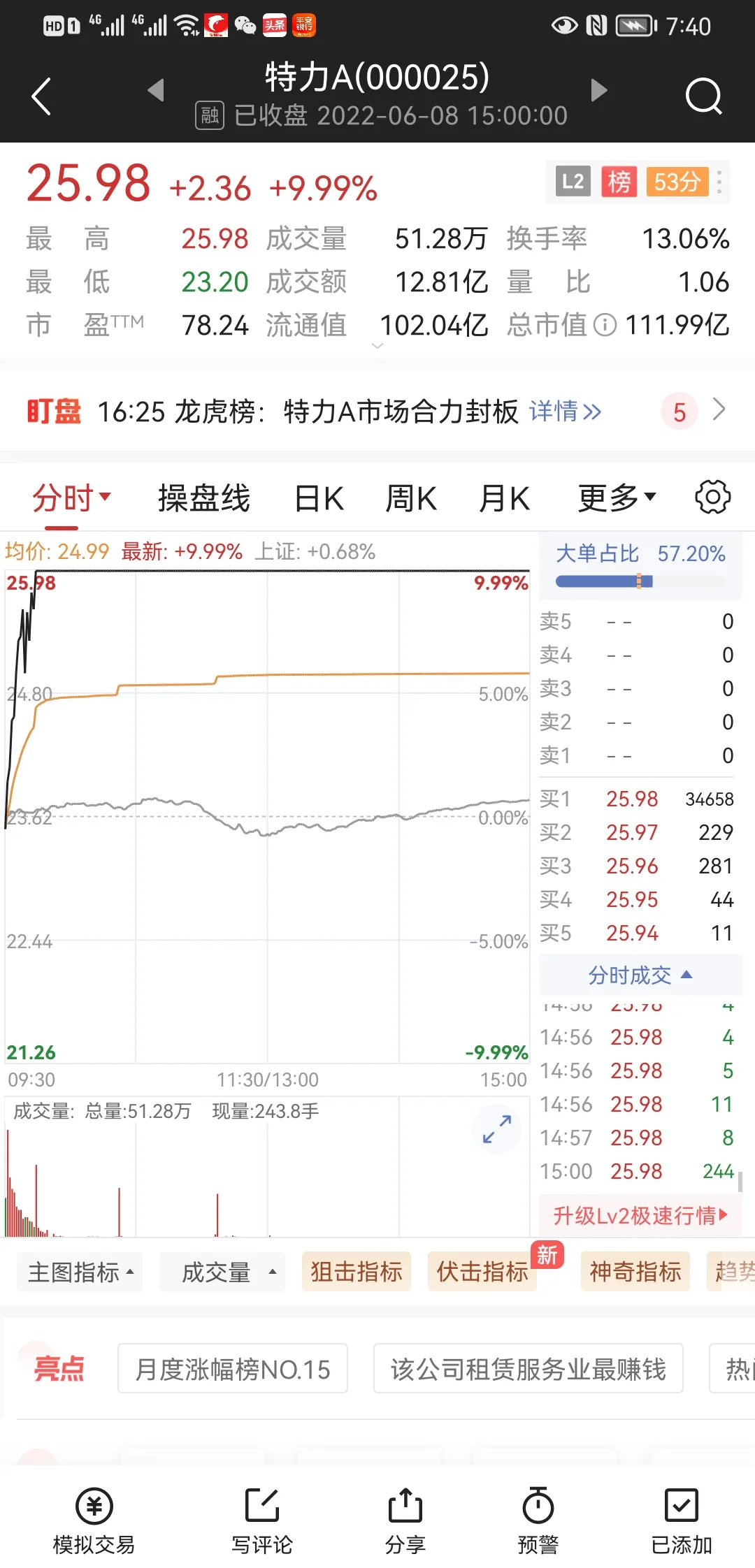Open chart settings gear
Image resolution: width=755 pixels, height=1568 pixels.
[x=712, y=497]
